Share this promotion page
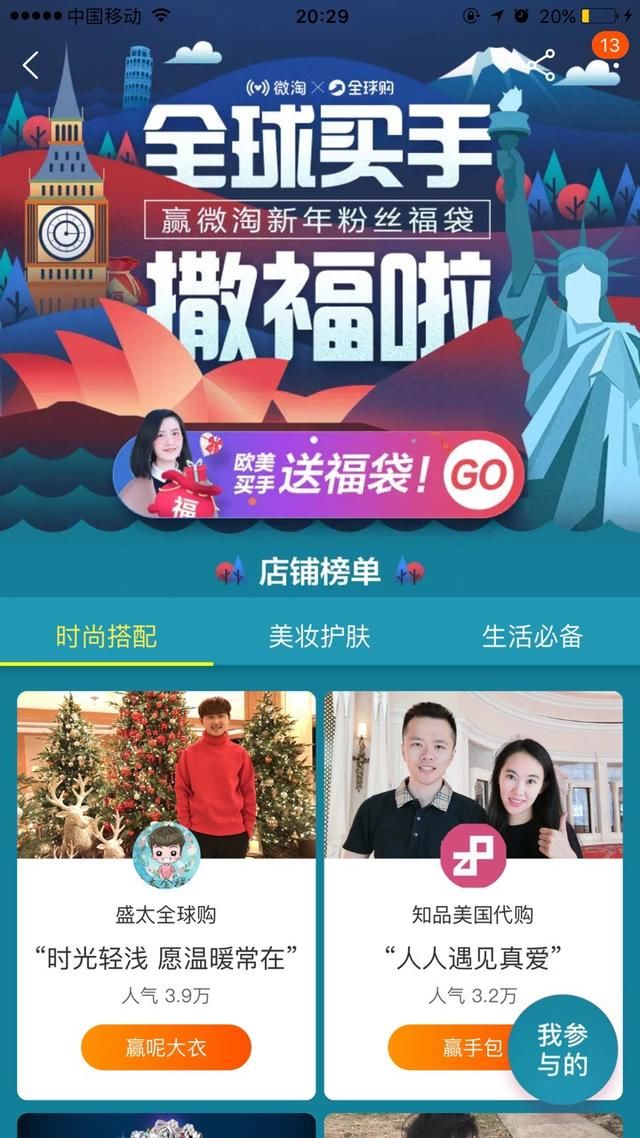Screen dimensions: 640x1138 tap(540, 66)
